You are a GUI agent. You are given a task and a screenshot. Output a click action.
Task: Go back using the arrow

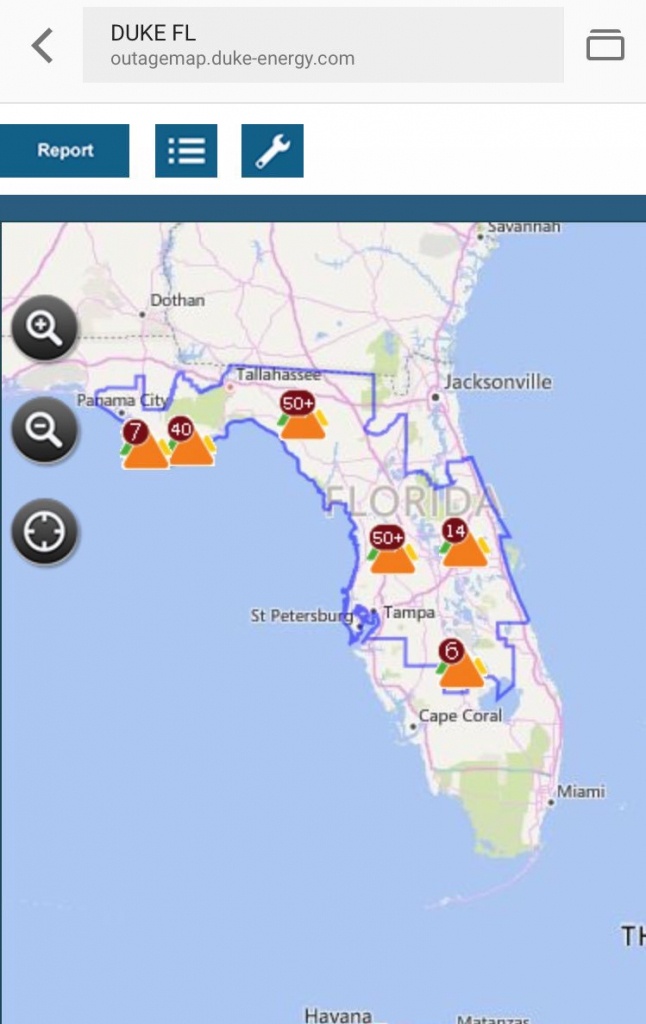click(x=42, y=46)
